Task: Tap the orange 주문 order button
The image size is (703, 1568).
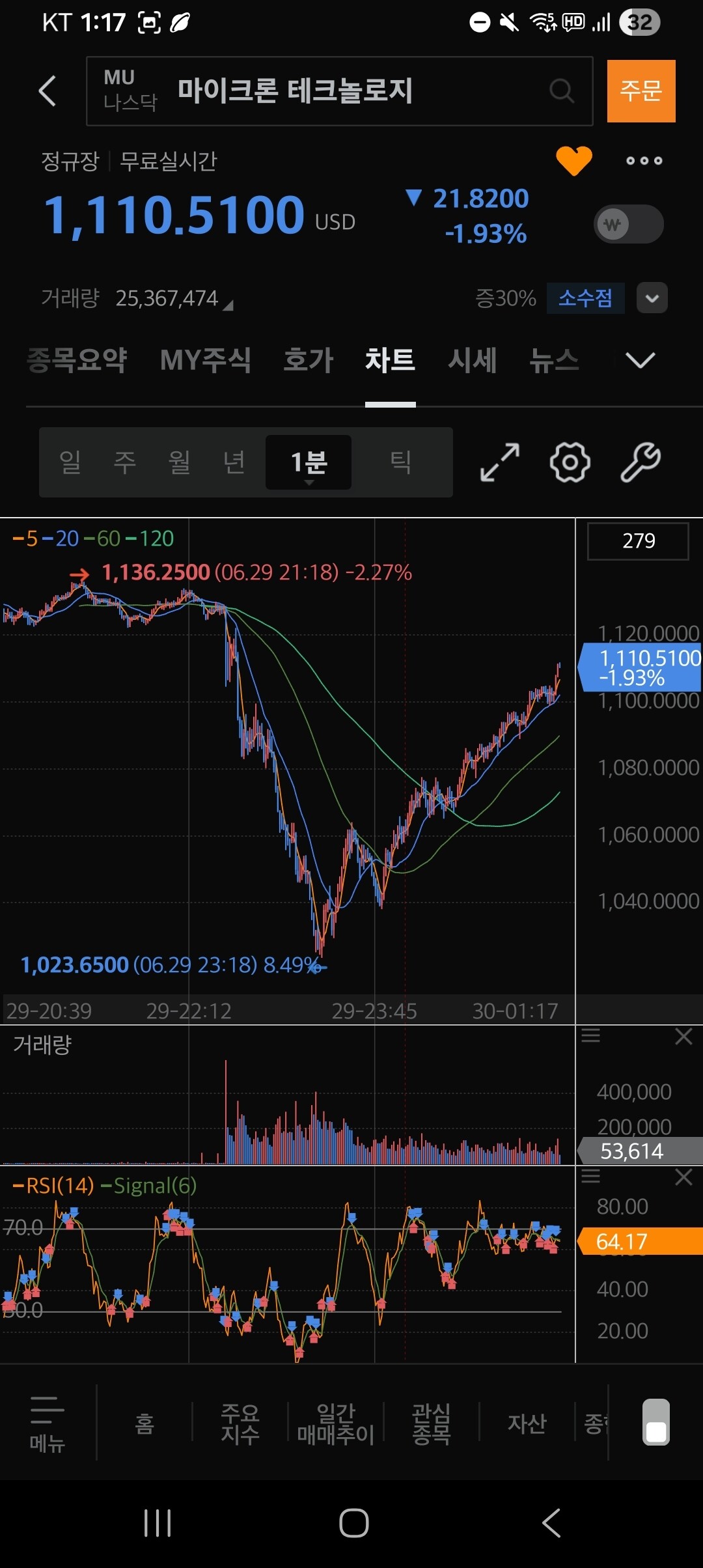Action: click(641, 91)
